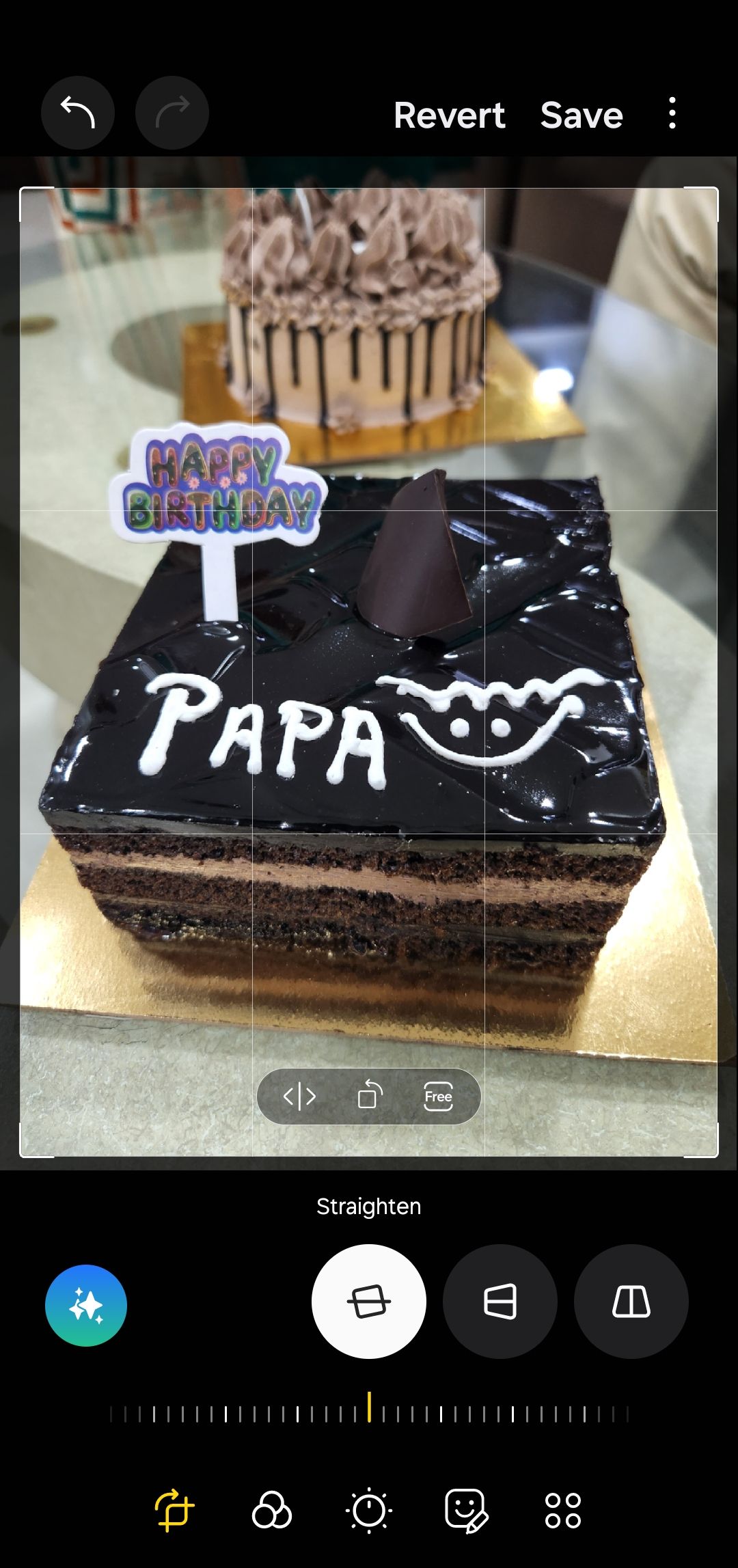Open the AI sparkle edit button
738x1568 pixels.
point(86,1306)
